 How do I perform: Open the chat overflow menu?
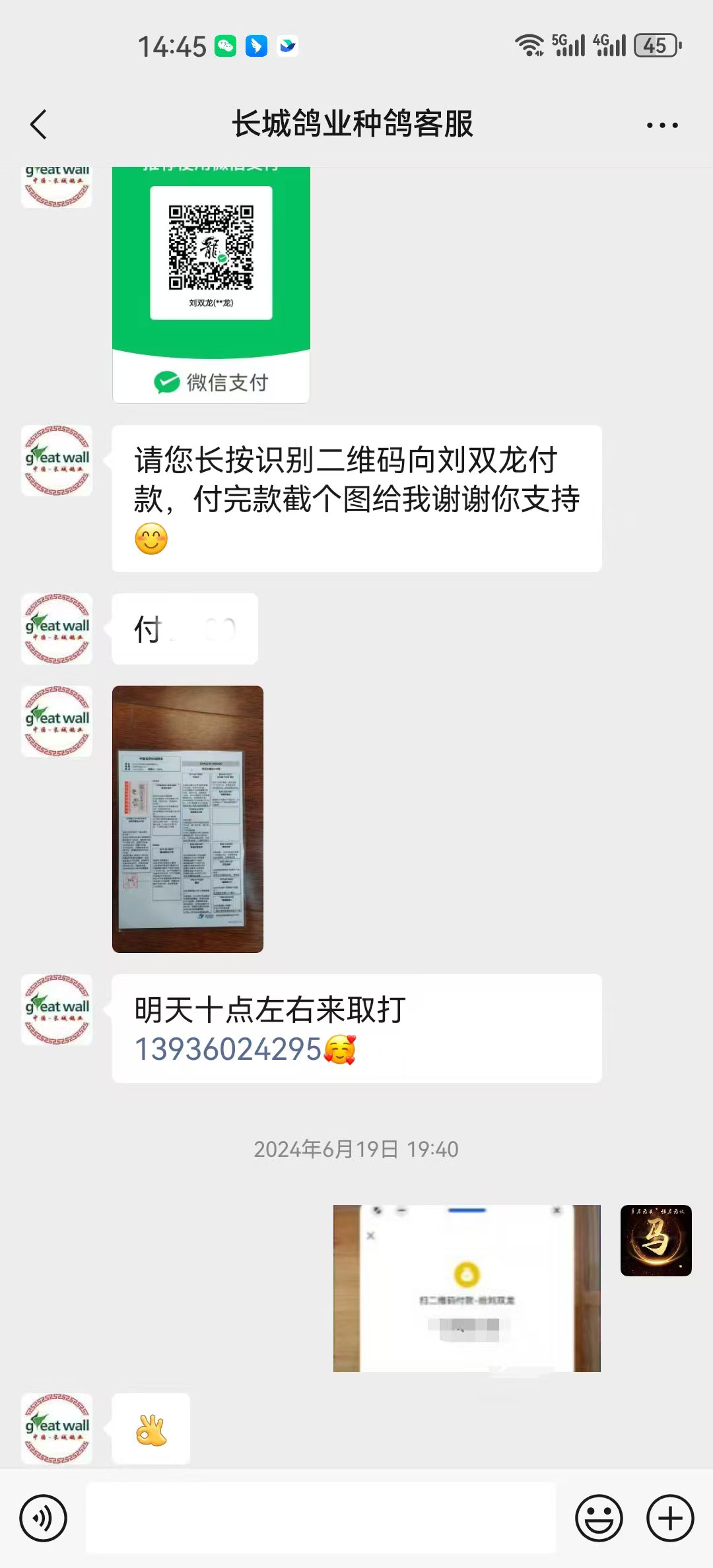[662, 125]
